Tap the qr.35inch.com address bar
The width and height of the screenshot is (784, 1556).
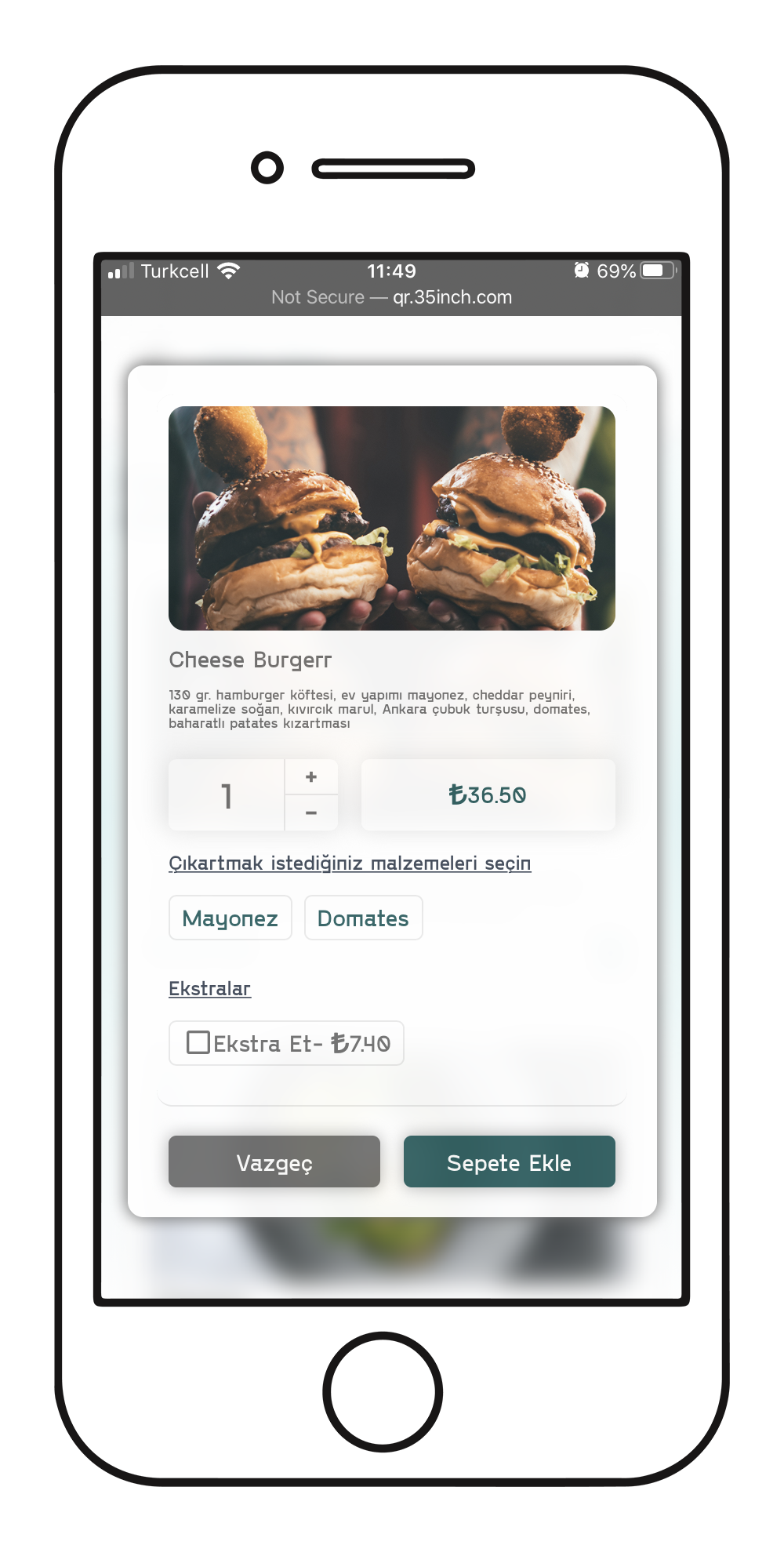click(x=392, y=297)
